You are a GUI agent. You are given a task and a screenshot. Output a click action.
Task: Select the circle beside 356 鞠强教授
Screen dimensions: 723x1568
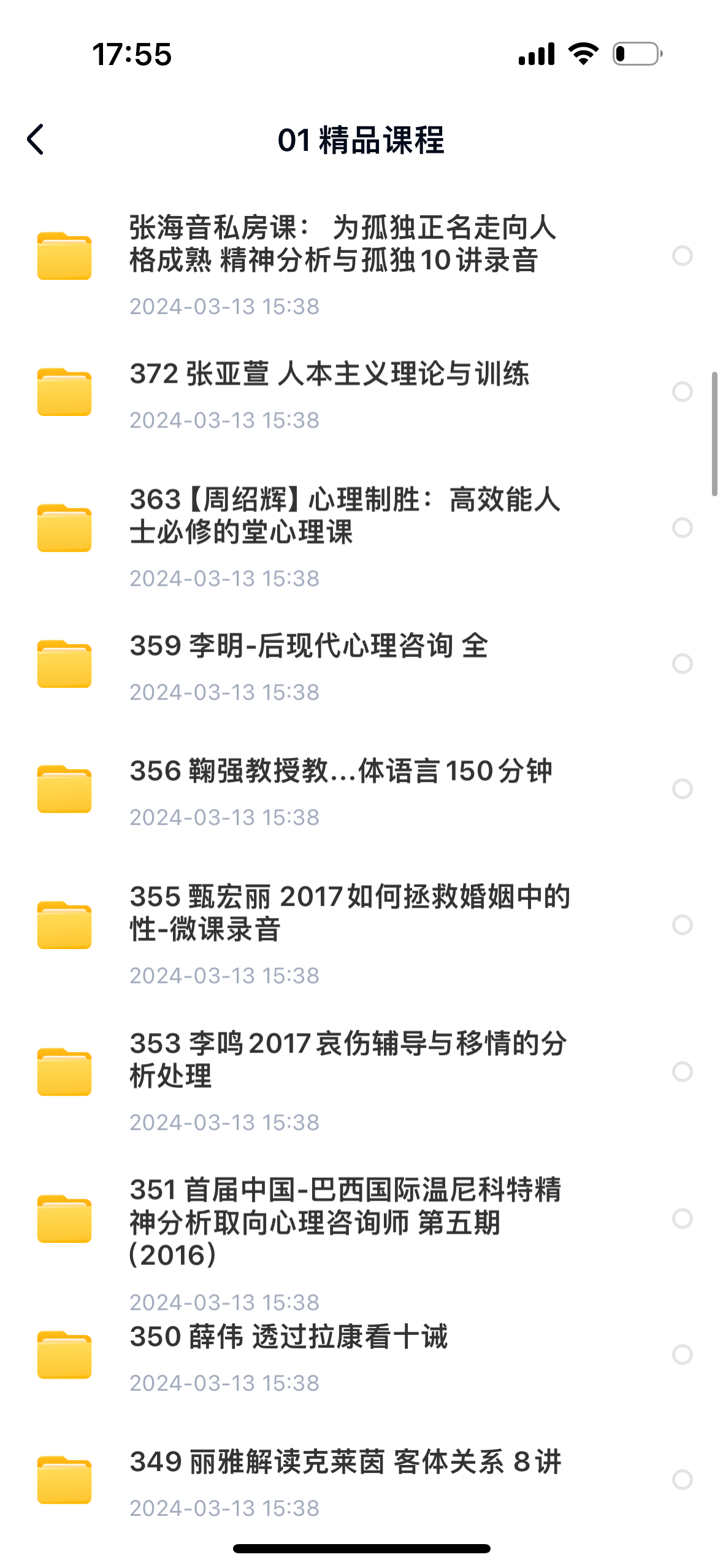point(682,788)
